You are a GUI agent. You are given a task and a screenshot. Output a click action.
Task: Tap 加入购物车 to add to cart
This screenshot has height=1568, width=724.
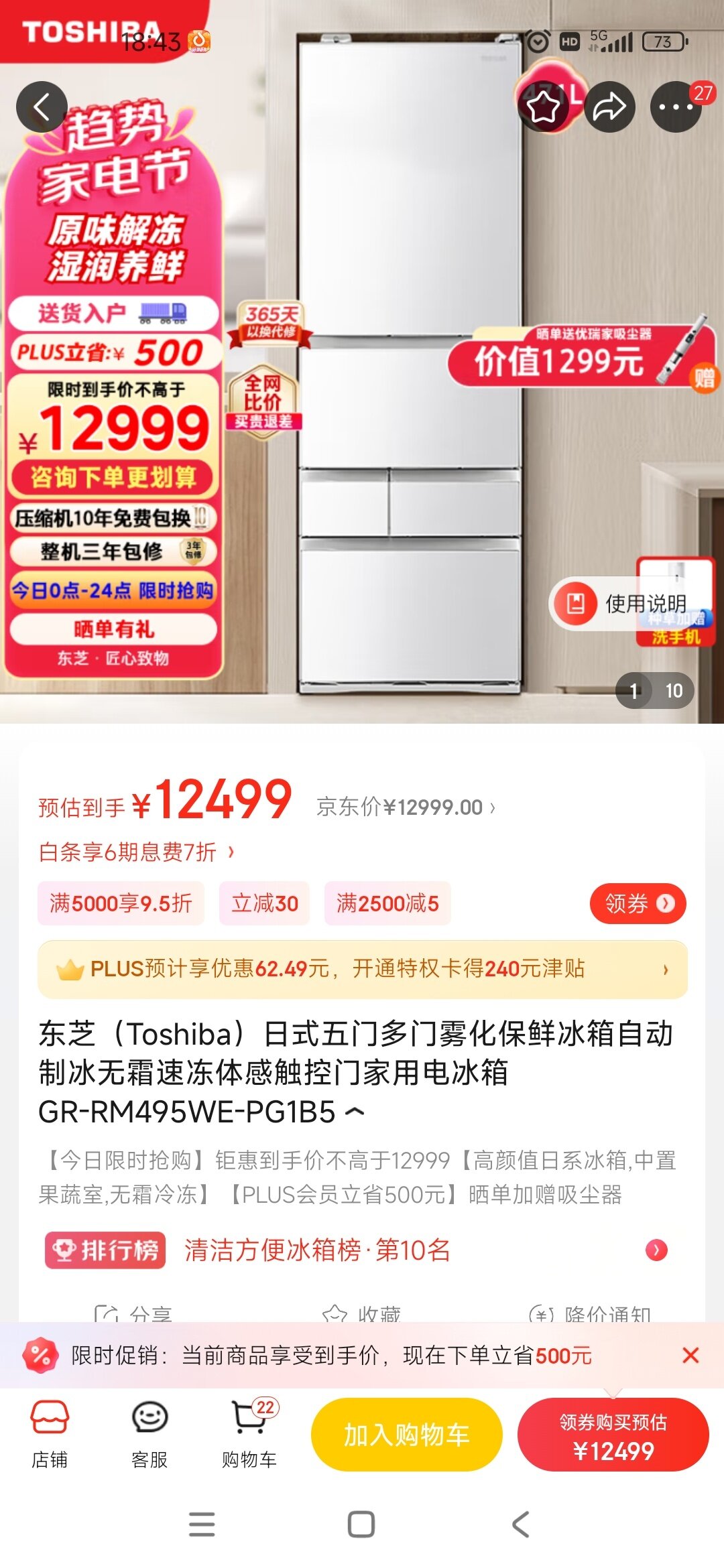tap(406, 1435)
